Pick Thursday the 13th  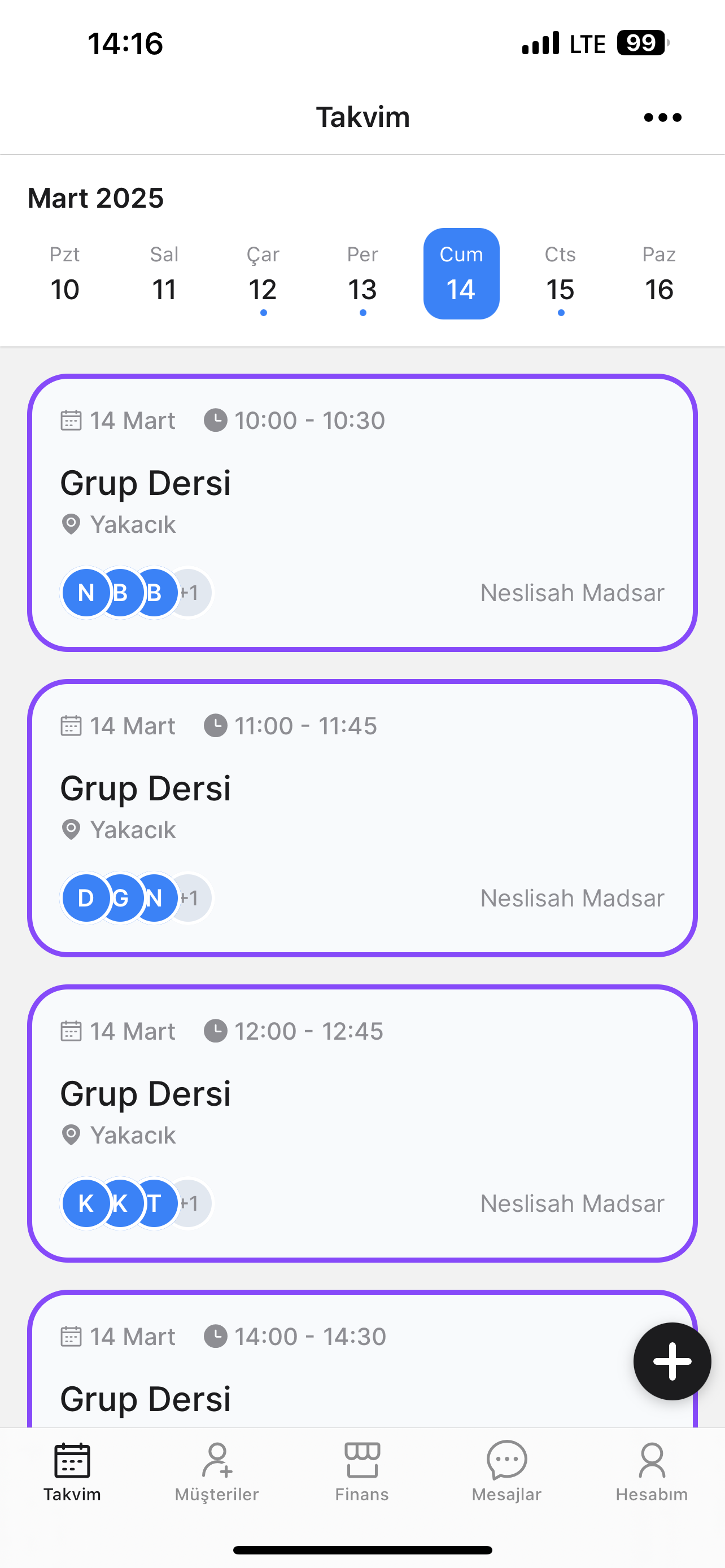(x=362, y=275)
